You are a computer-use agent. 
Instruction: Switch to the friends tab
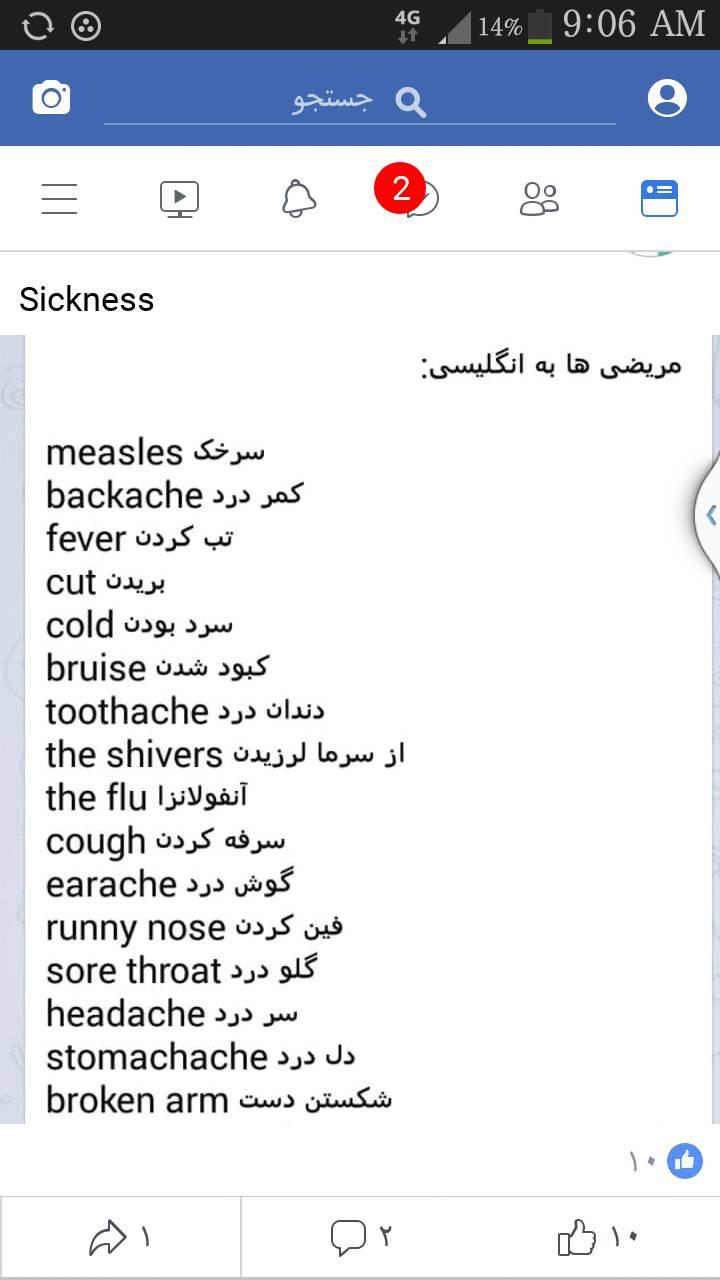click(539, 198)
